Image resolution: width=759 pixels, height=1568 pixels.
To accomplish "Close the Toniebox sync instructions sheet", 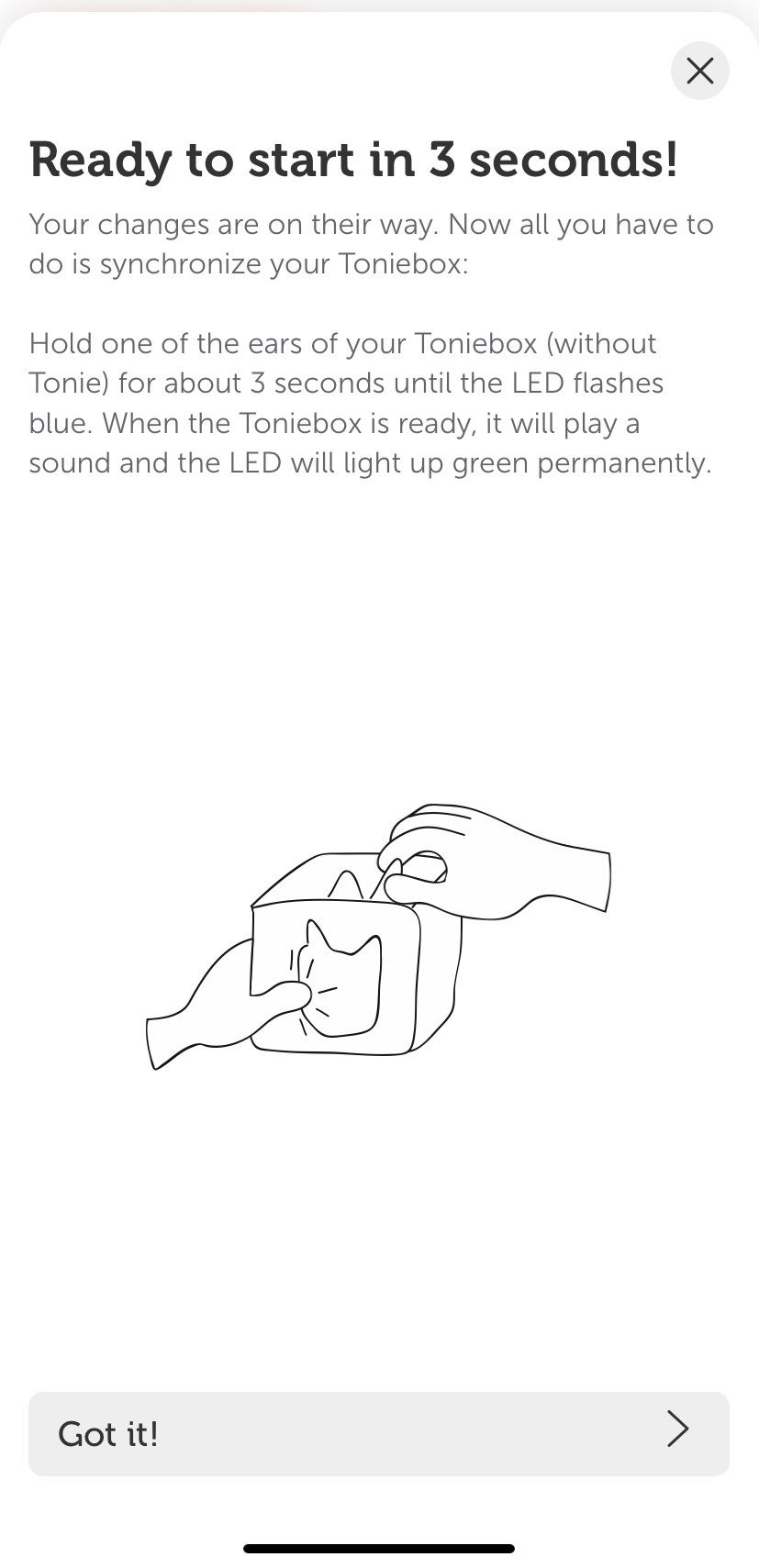I will [x=699, y=71].
